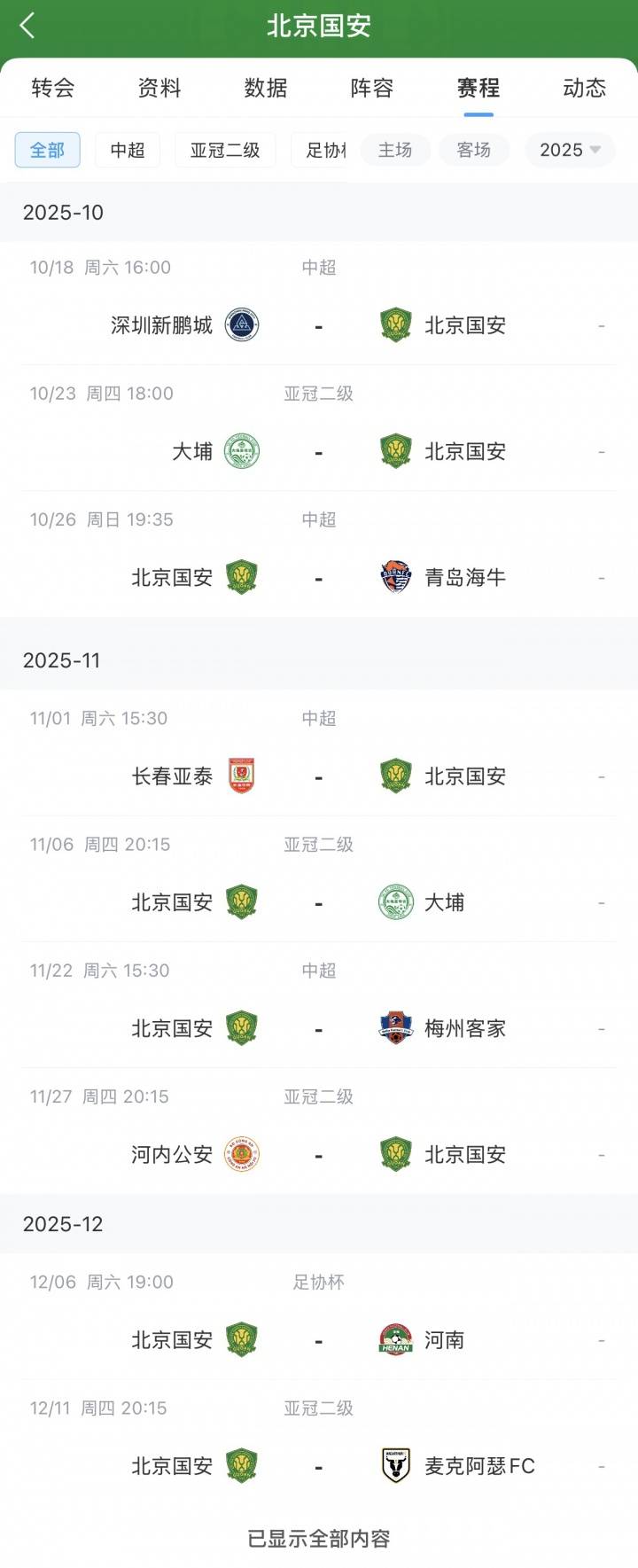
Task: Open match 北京国安 vs 梅州客家
Action: pos(319,1028)
